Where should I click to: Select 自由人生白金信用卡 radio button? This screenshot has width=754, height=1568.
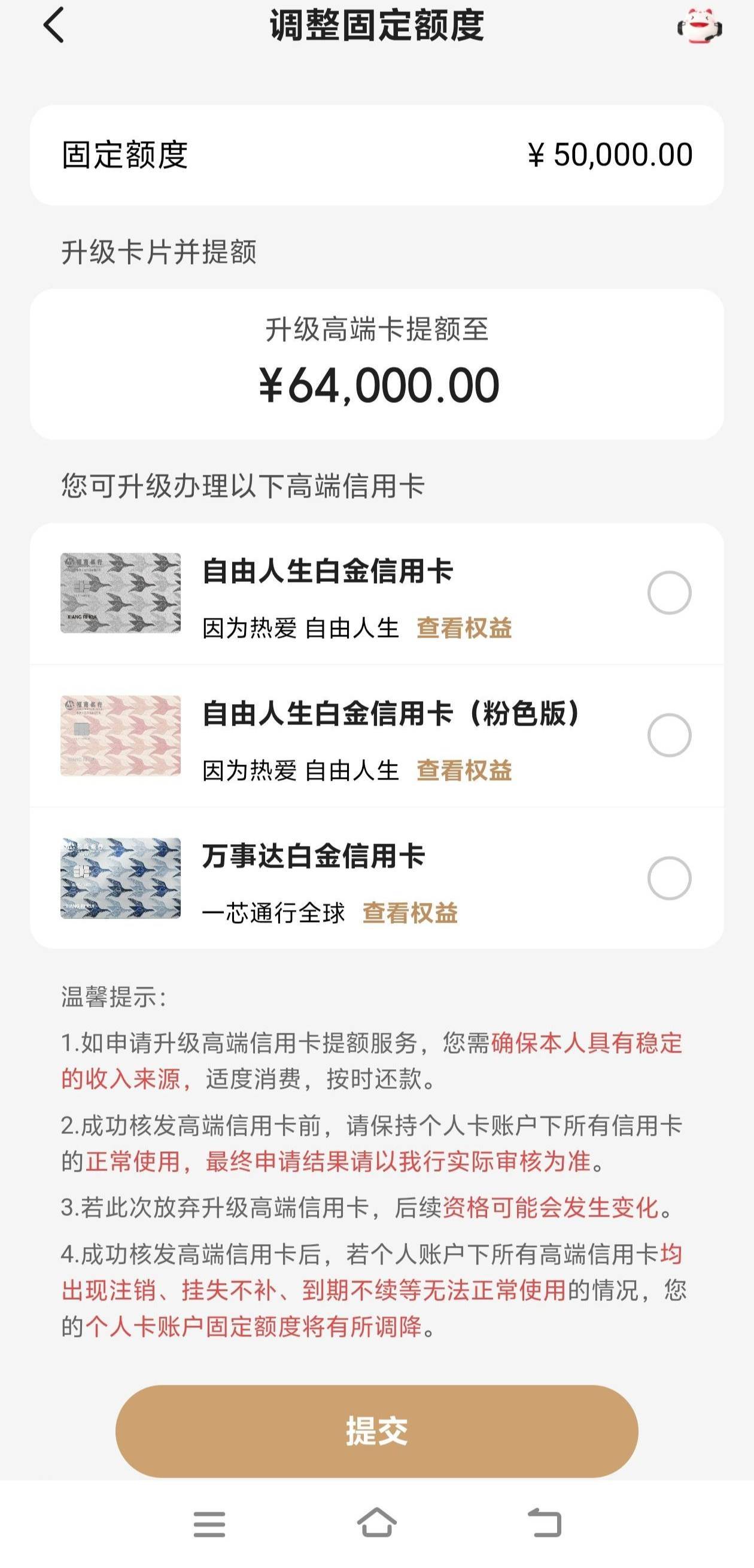coord(669,592)
